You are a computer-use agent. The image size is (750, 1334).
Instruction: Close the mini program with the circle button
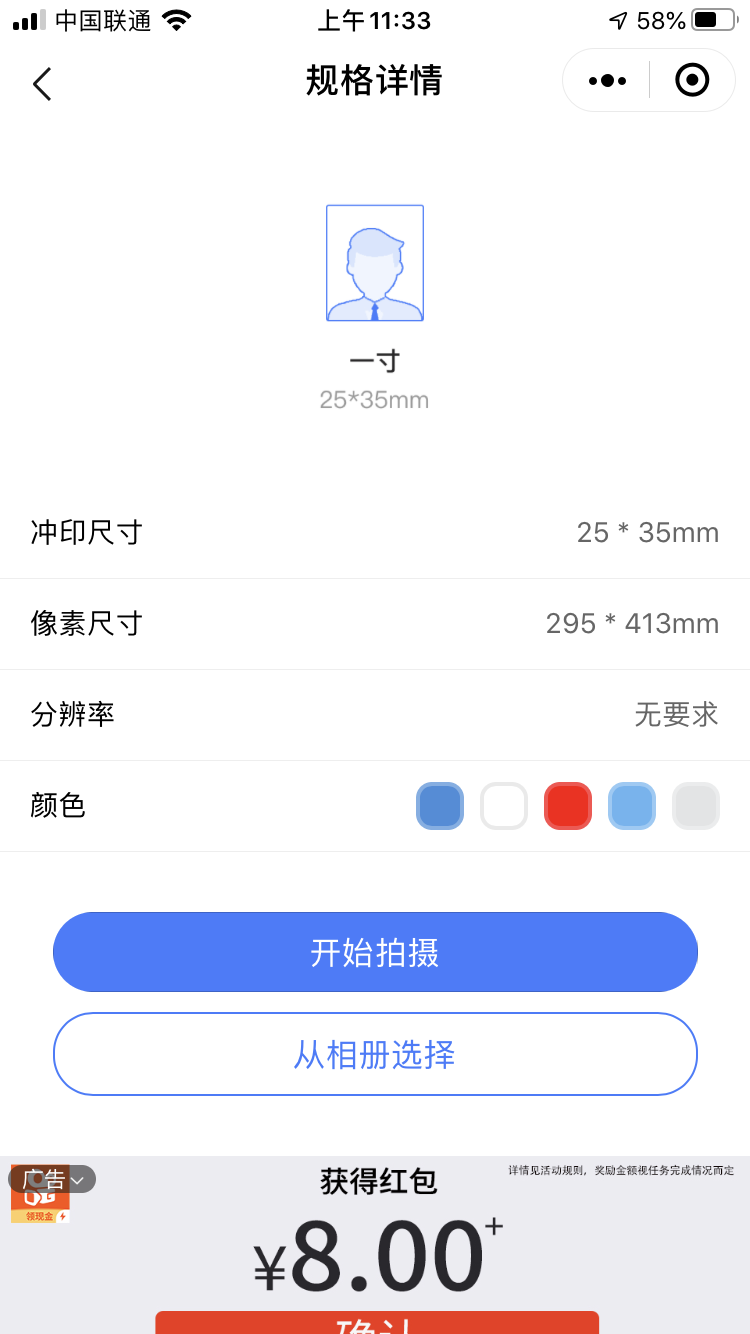(x=692, y=80)
